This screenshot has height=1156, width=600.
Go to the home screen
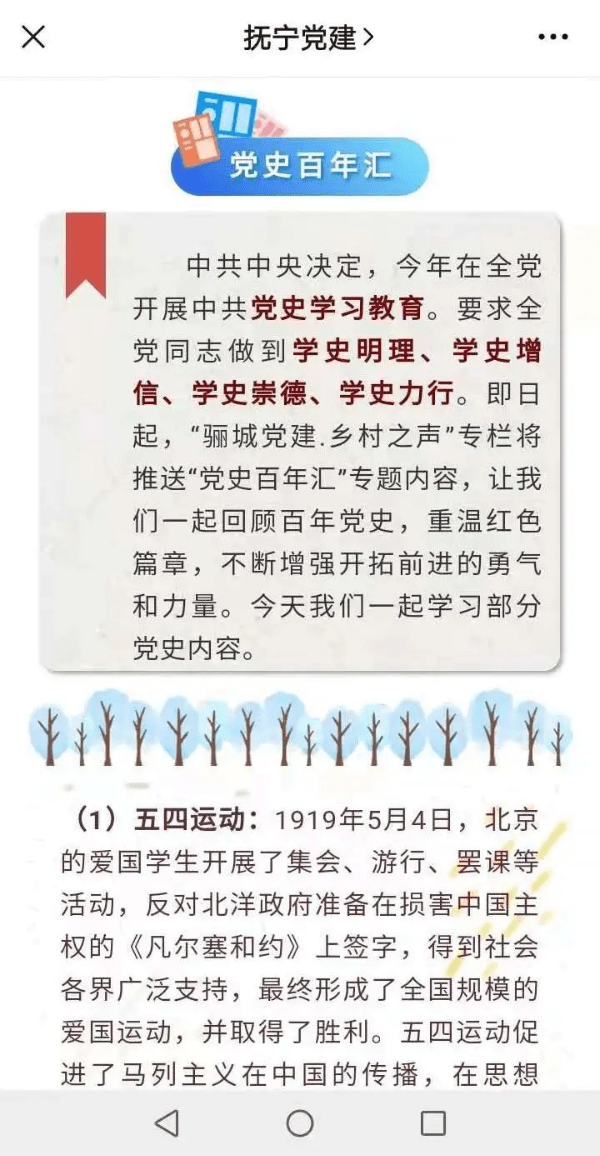coord(300,1123)
